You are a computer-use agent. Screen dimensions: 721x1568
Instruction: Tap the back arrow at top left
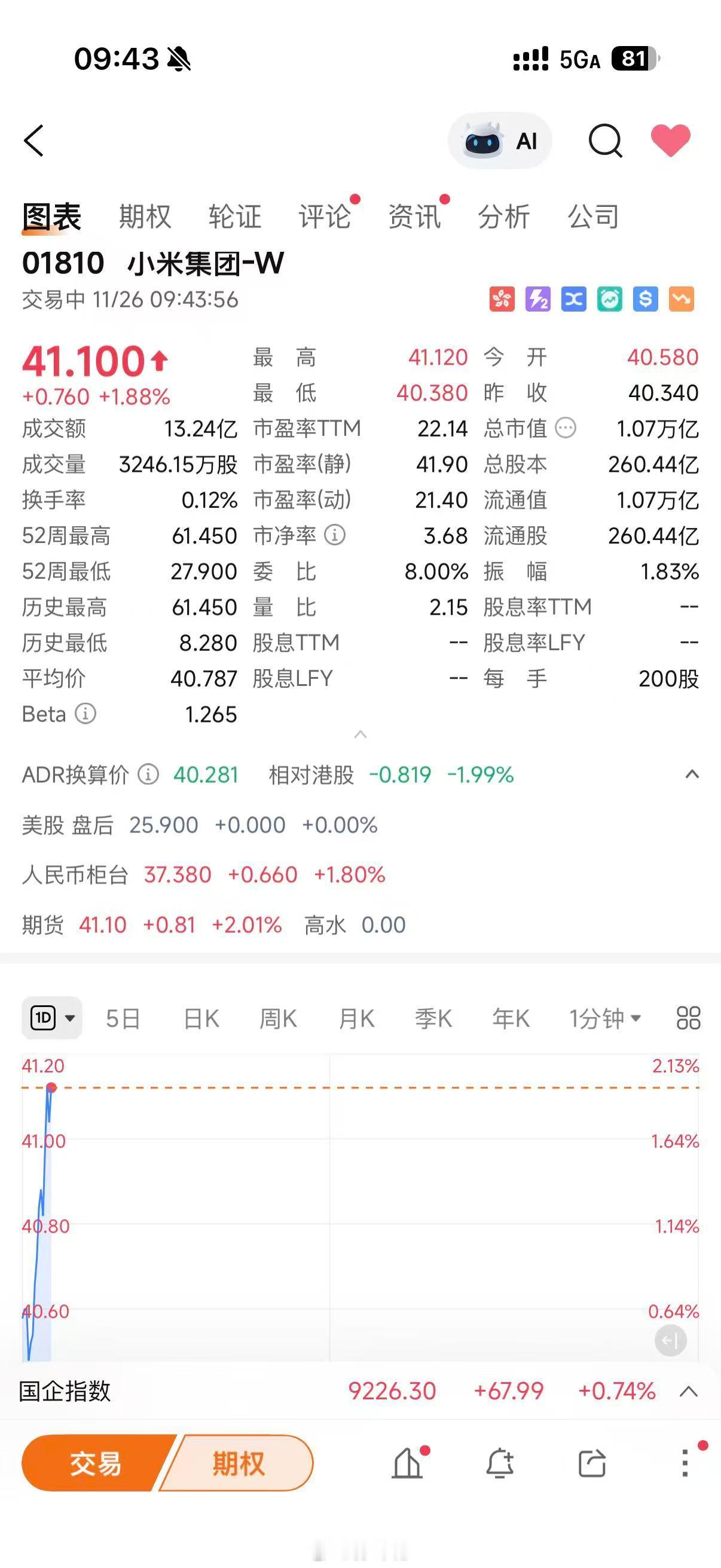tap(33, 140)
